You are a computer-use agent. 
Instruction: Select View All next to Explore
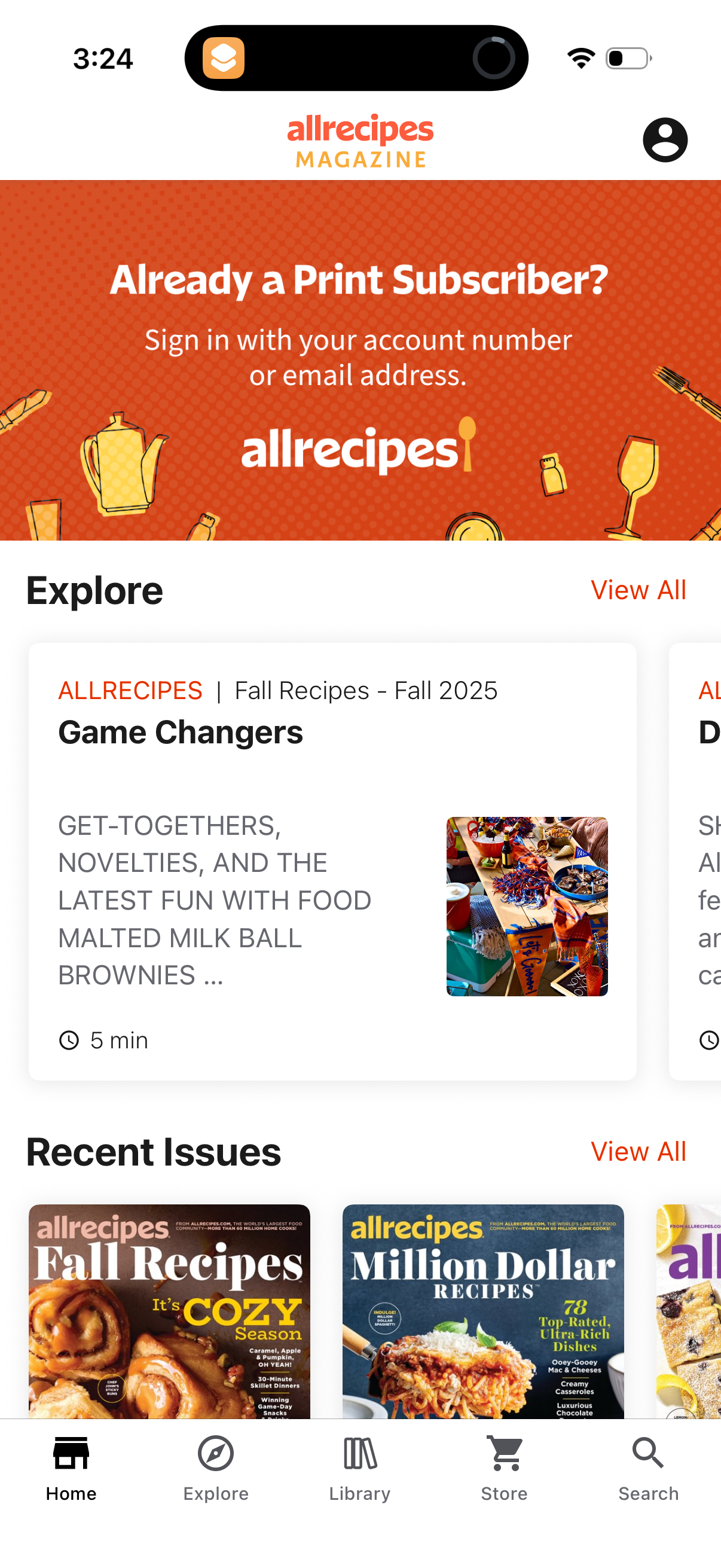click(x=638, y=590)
